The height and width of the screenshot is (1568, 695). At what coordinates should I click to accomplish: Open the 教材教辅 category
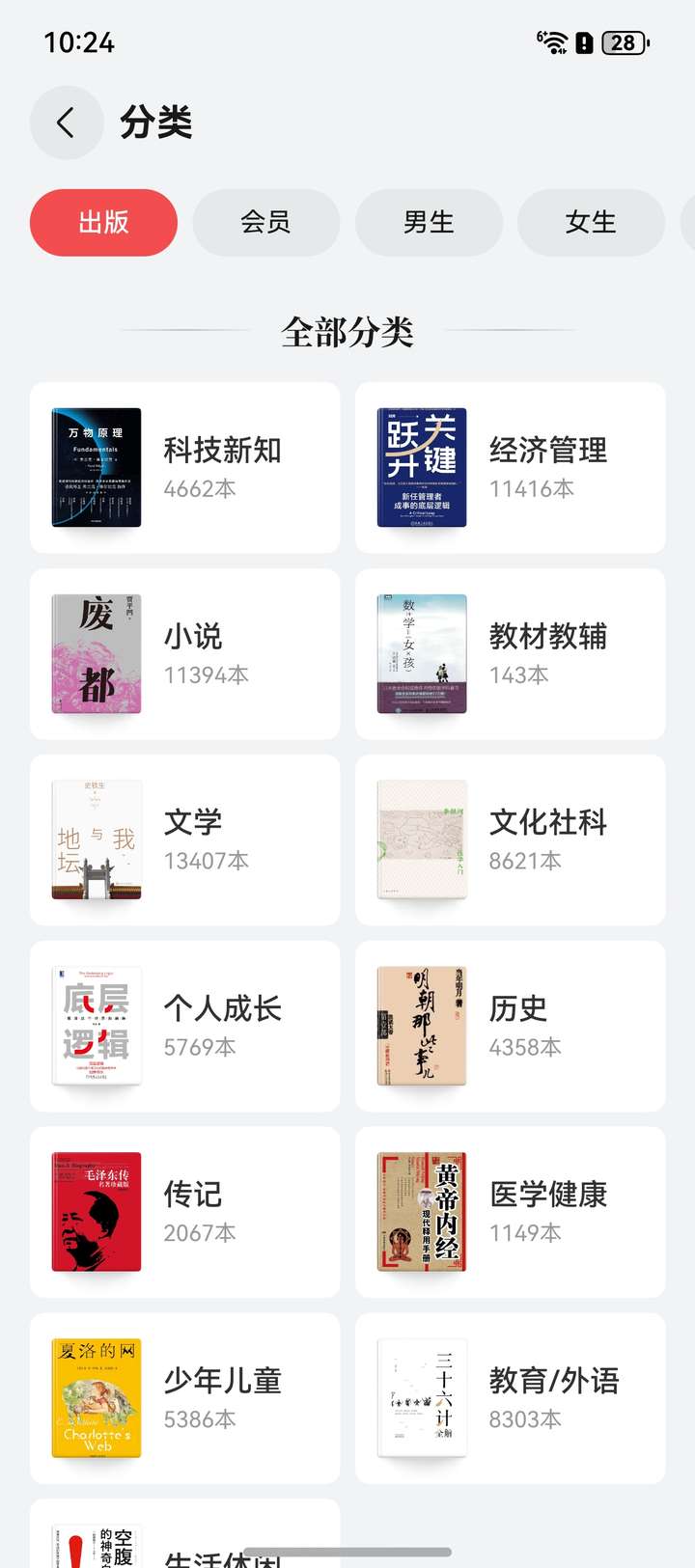click(510, 654)
